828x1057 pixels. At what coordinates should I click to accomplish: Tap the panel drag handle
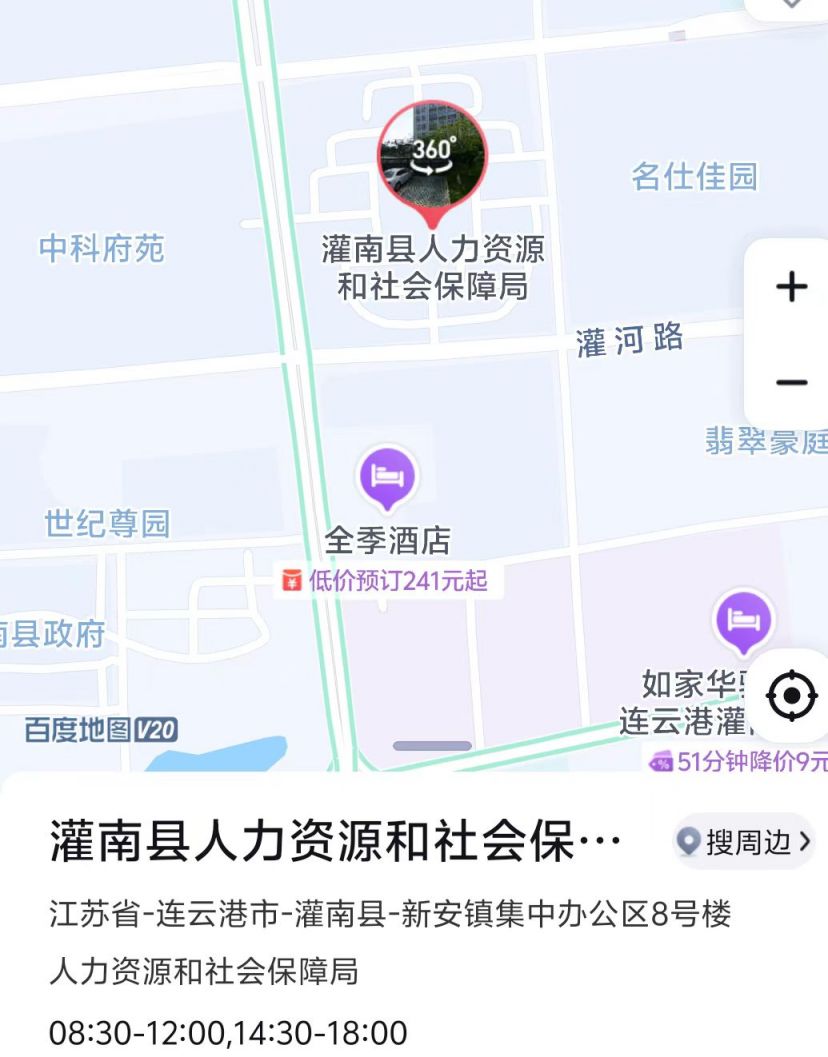tap(432, 746)
